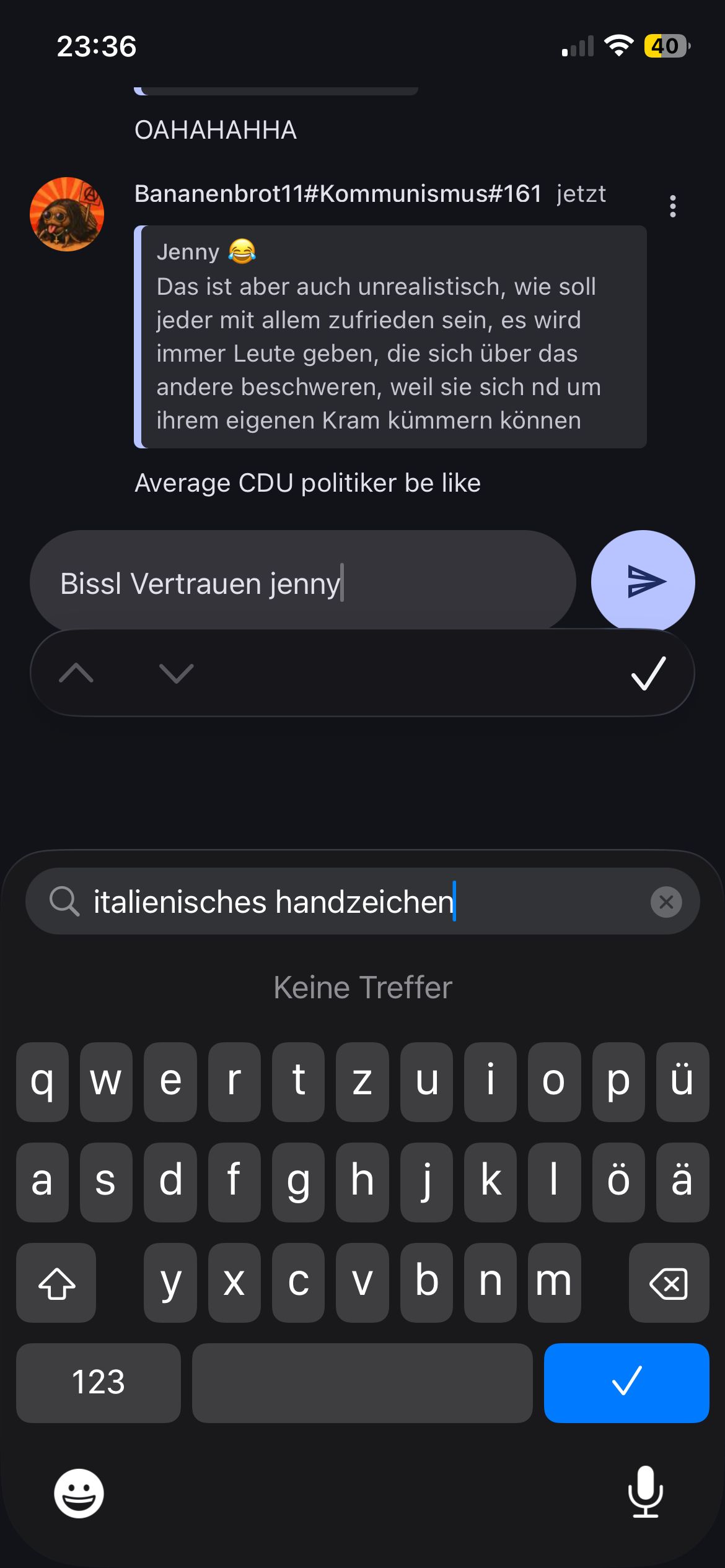Viewport: 725px width, 1568px height.
Task: Tap the blue checkmark return key
Action: coord(626,1382)
